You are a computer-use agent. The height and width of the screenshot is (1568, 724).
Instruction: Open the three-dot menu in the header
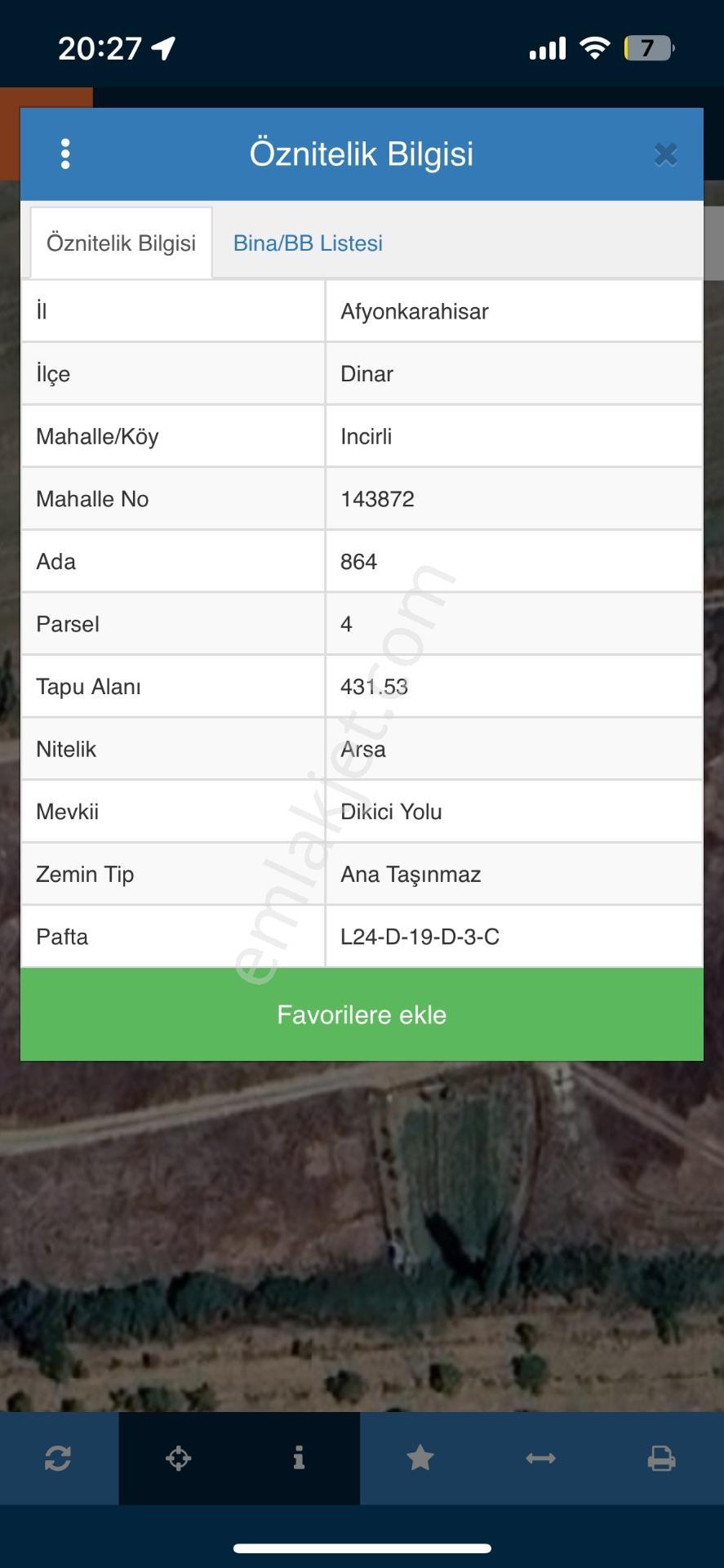pos(65,154)
